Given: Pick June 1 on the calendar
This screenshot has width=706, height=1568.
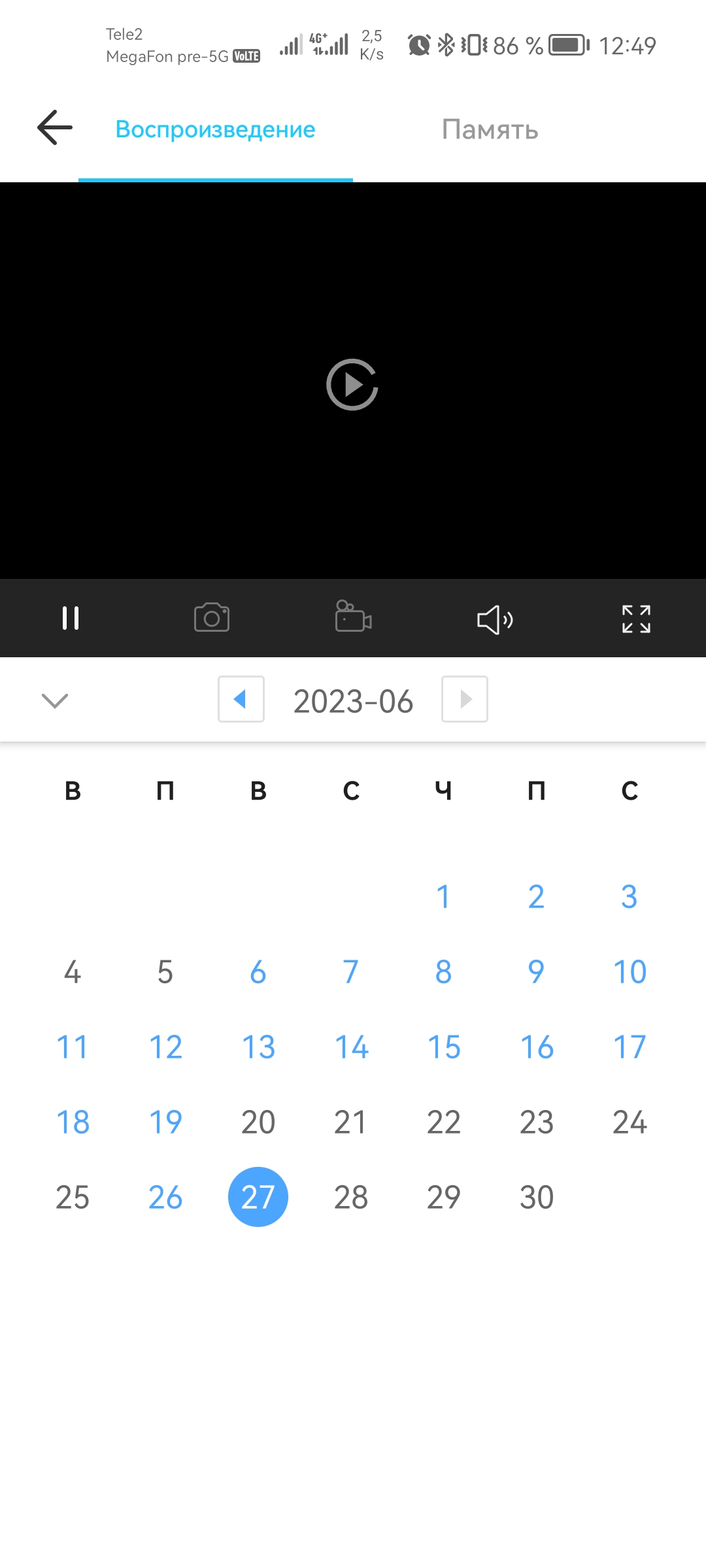Looking at the screenshot, I should (443, 896).
